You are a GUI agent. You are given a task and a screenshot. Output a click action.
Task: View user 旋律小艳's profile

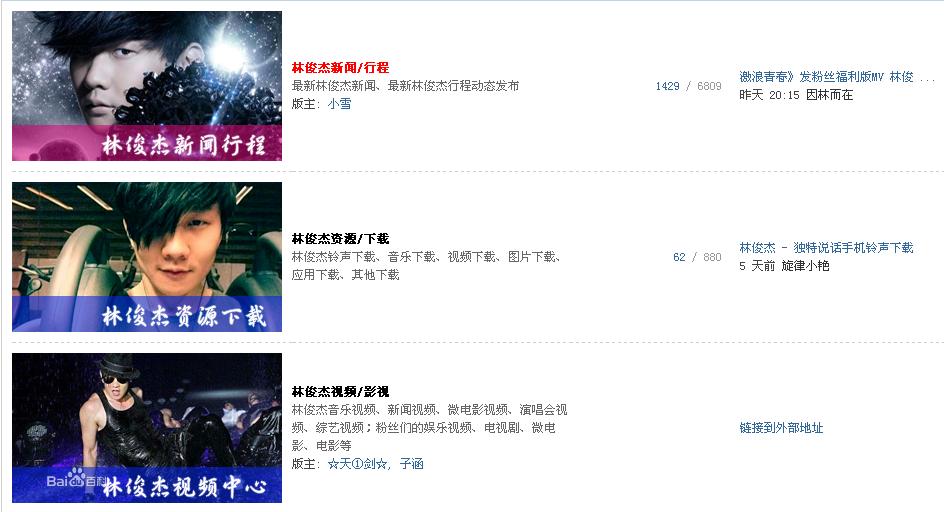(x=805, y=266)
